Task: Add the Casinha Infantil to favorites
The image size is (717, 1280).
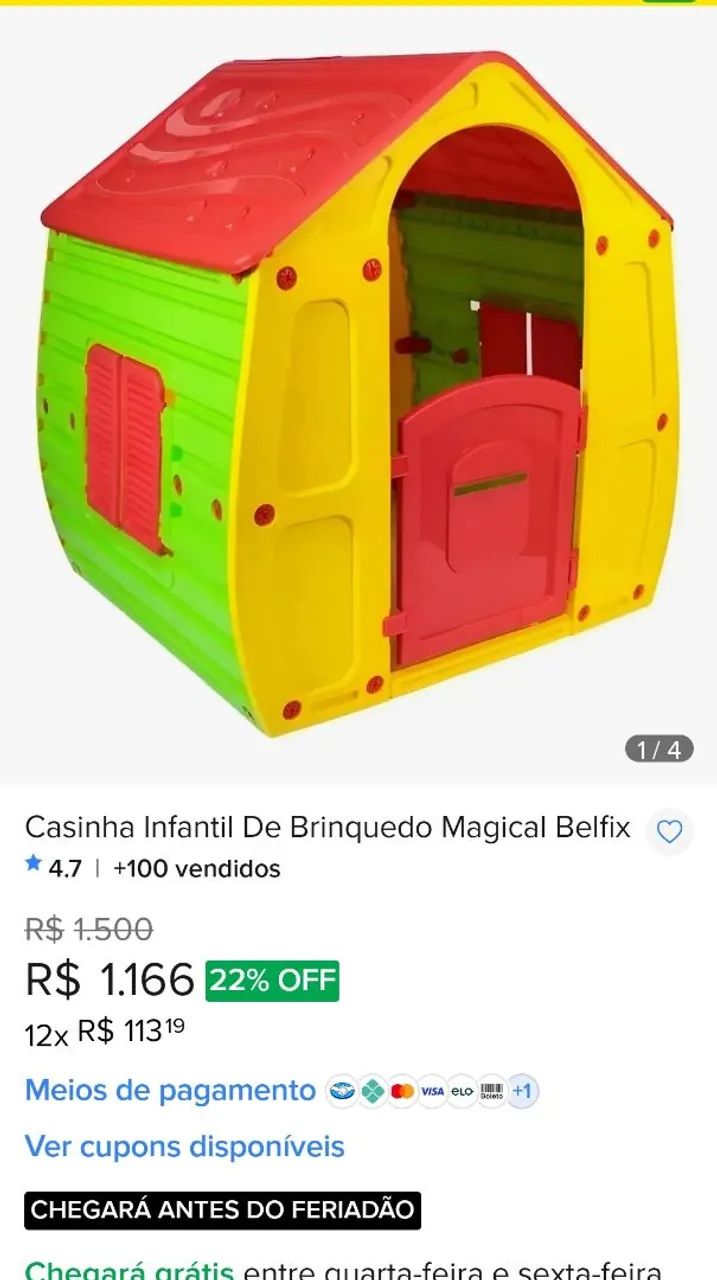Action: pos(669,832)
